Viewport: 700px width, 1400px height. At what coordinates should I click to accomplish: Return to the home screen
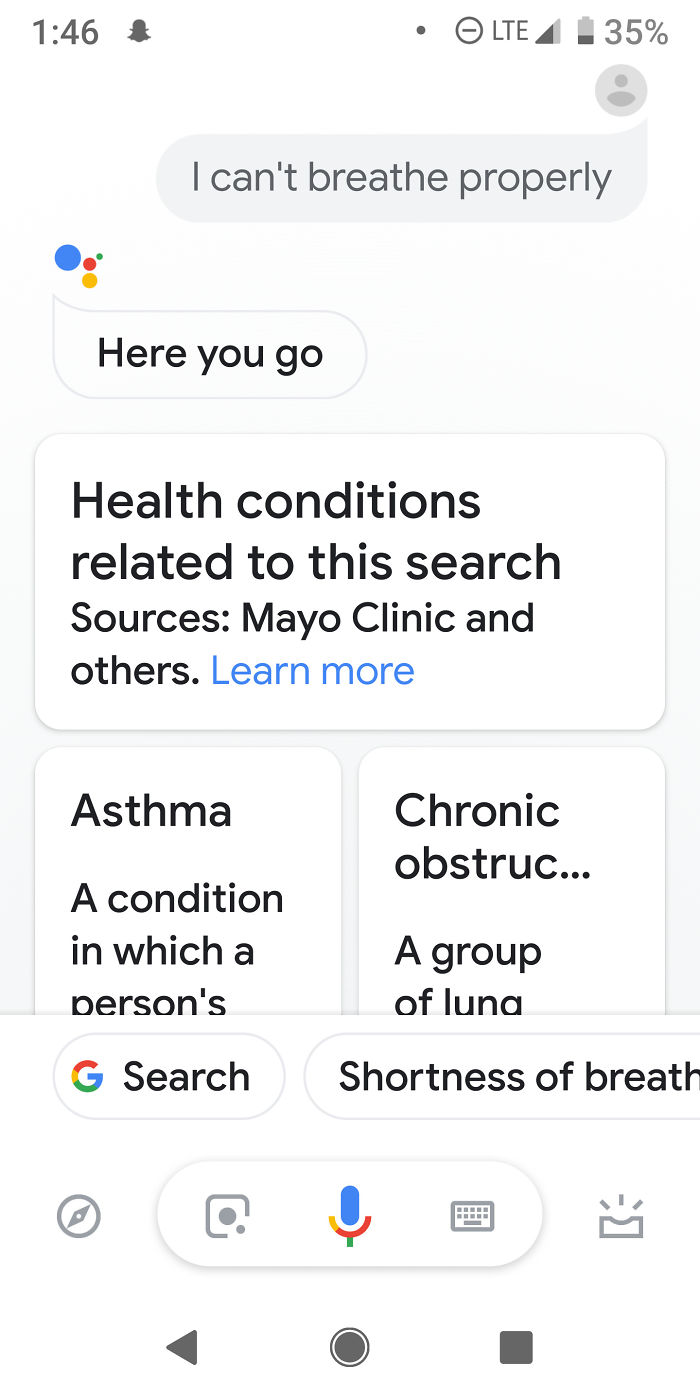[350, 1347]
